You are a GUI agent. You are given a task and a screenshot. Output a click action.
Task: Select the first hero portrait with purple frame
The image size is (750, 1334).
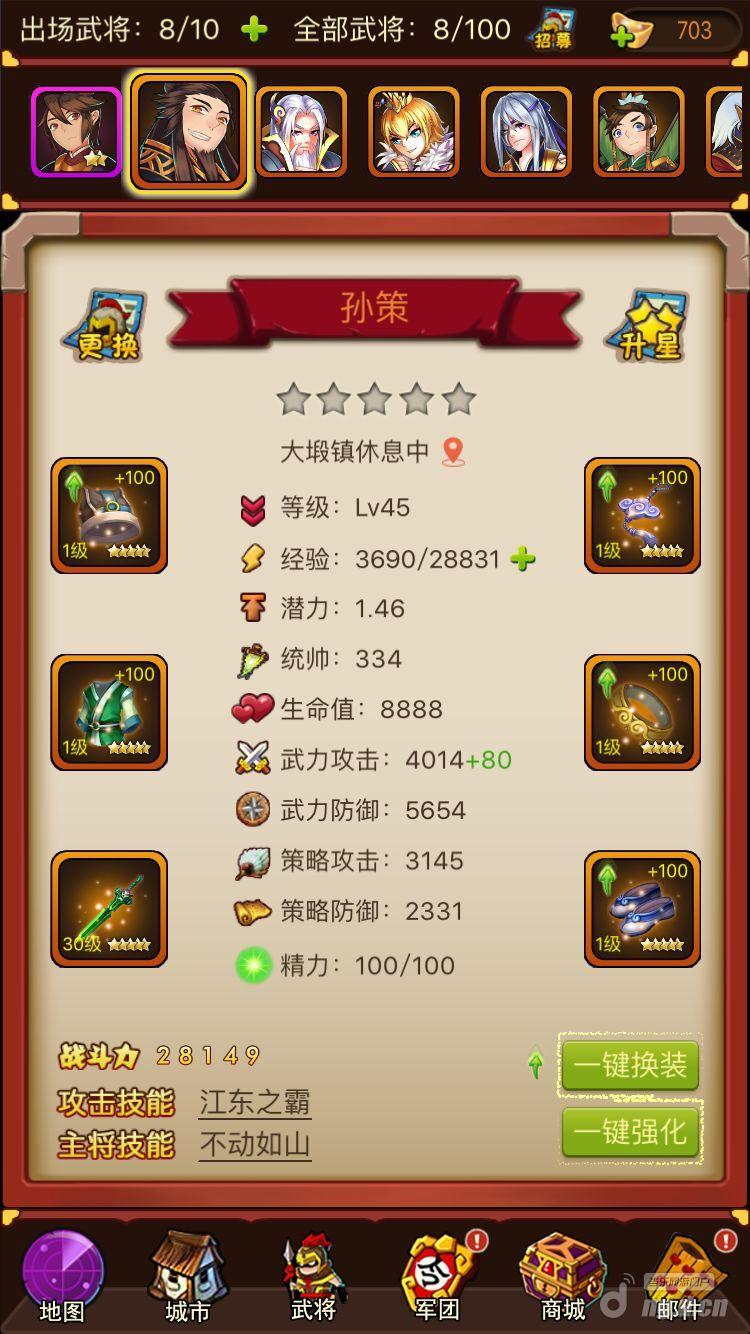(x=76, y=132)
